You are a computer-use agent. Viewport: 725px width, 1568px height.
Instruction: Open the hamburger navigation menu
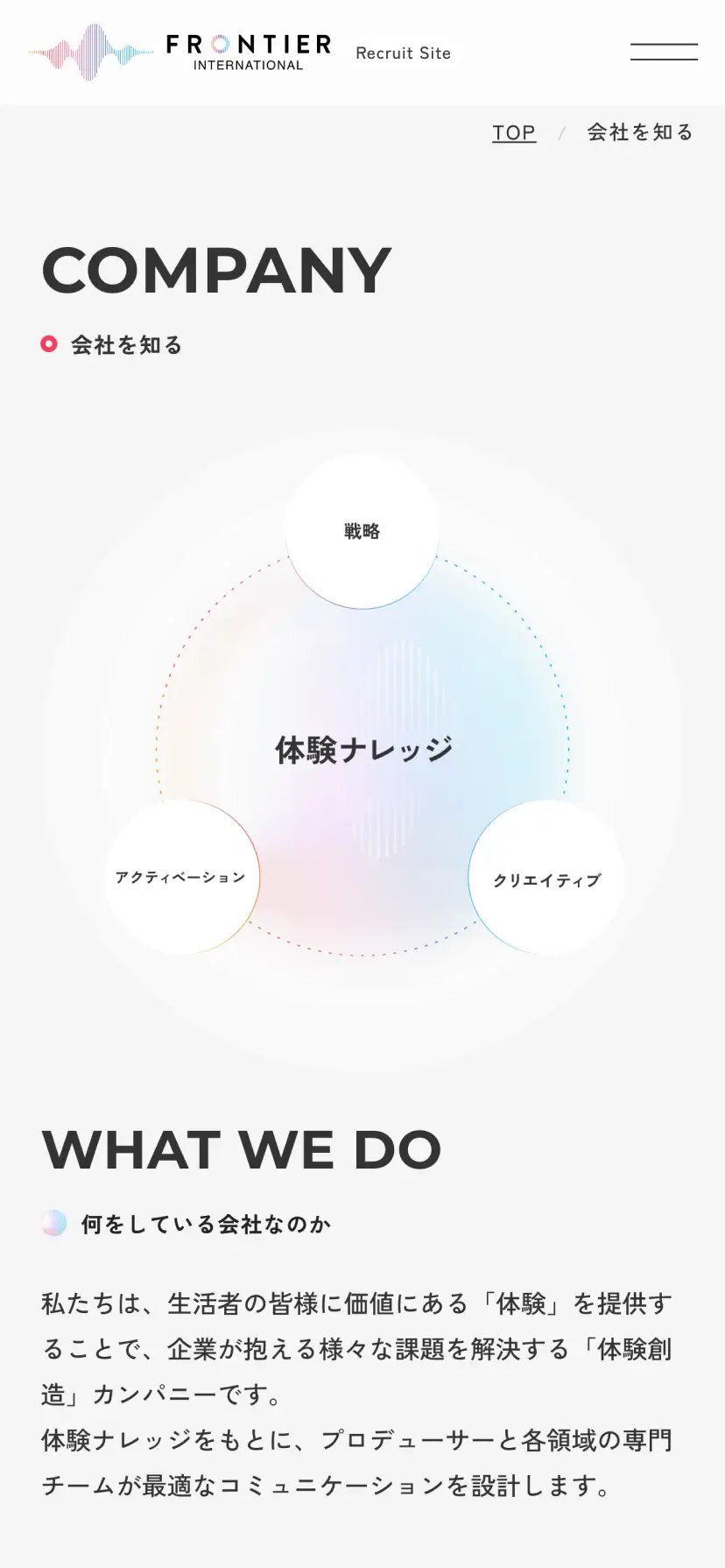pos(664,52)
